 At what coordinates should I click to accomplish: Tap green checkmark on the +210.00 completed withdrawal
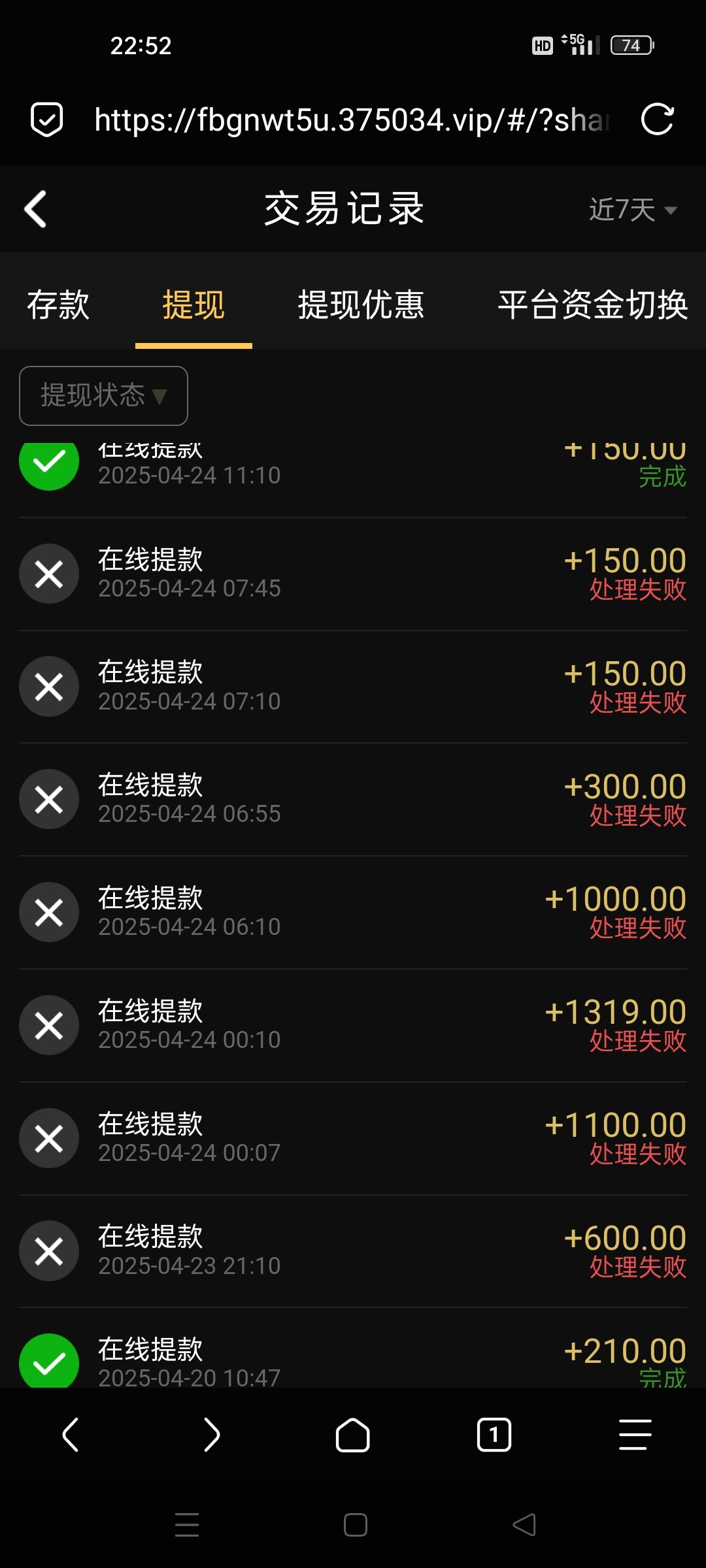pos(49,1363)
